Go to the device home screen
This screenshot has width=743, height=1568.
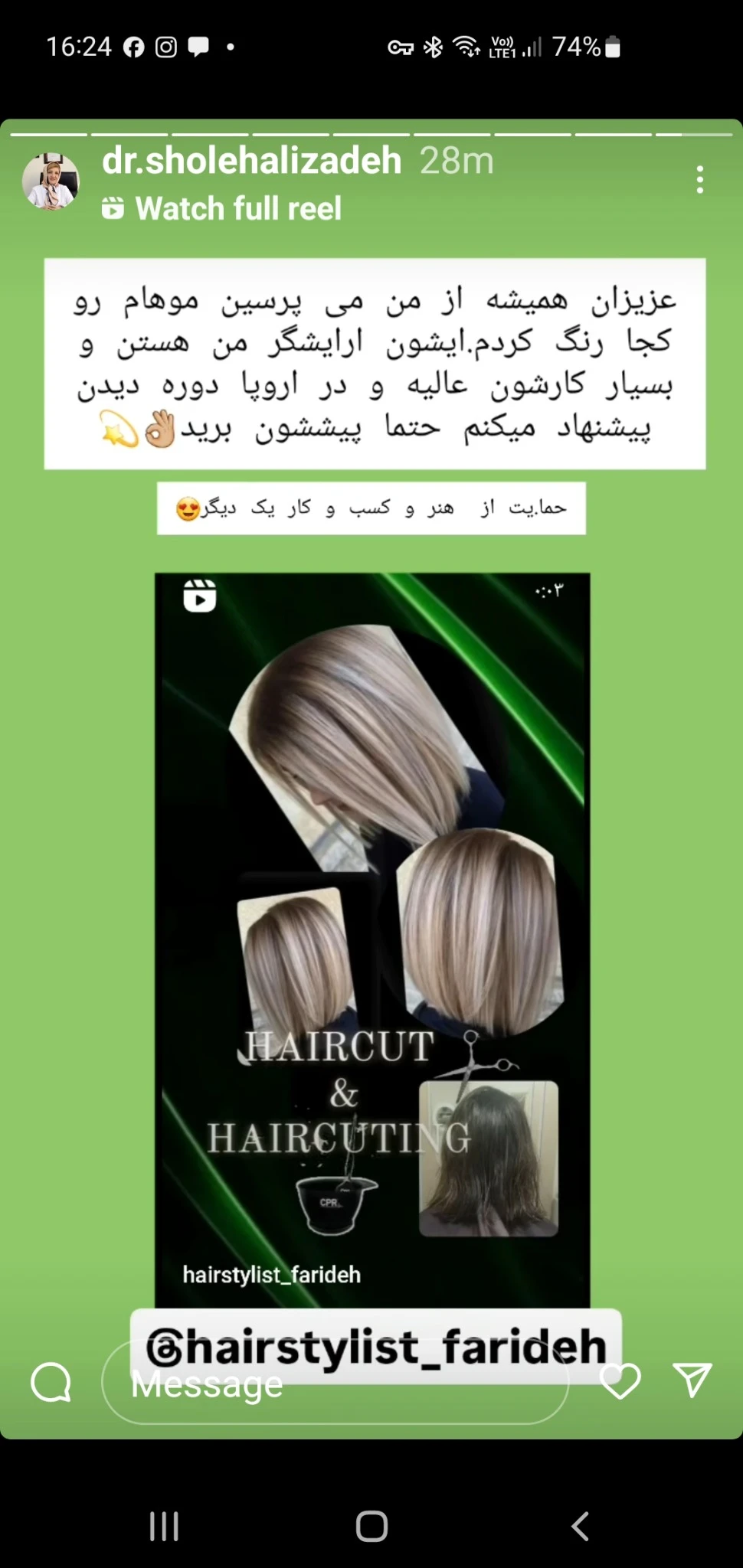click(x=371, y=1526)
